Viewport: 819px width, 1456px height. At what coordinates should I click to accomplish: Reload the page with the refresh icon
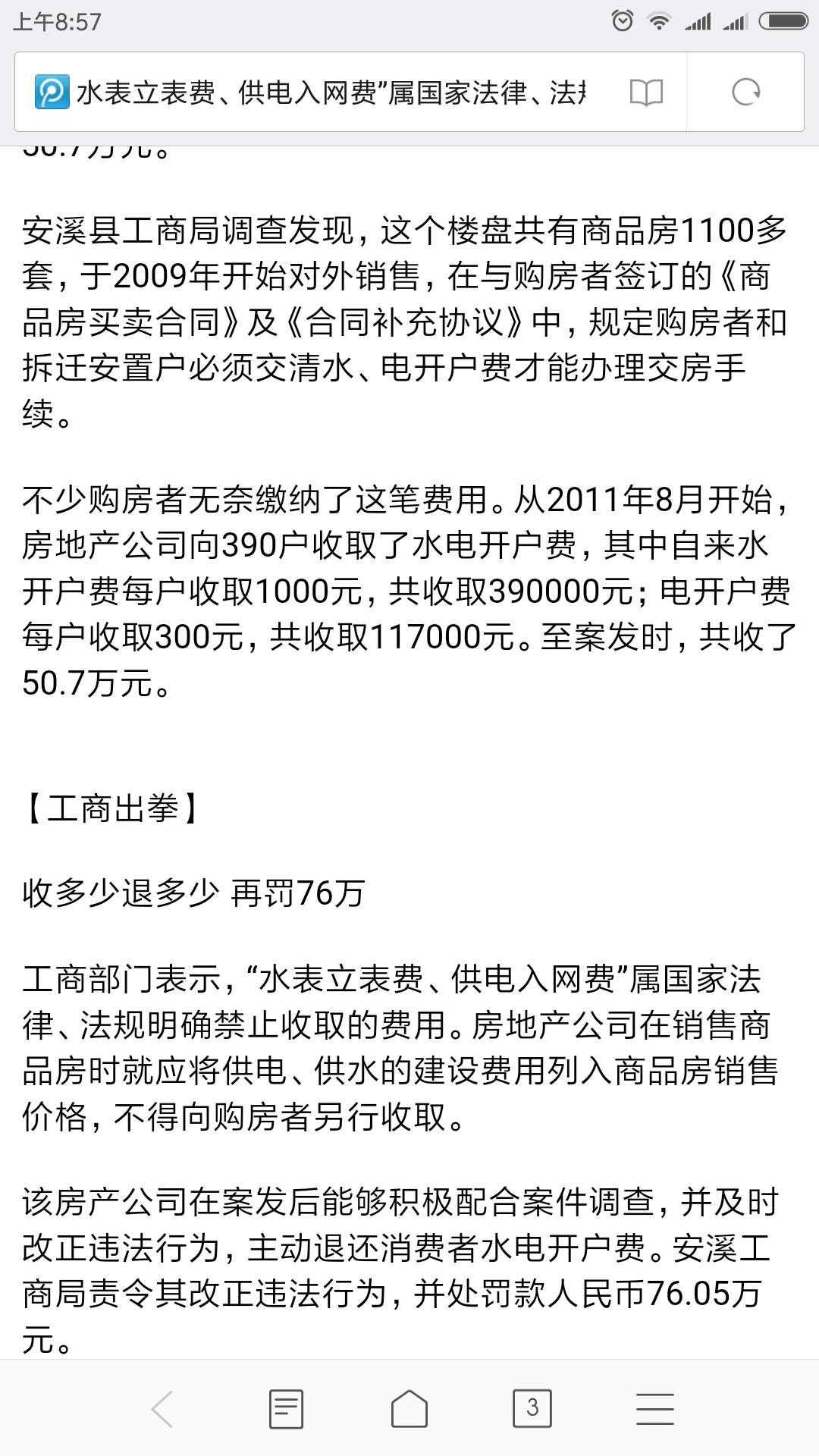[x=745, y=93]
